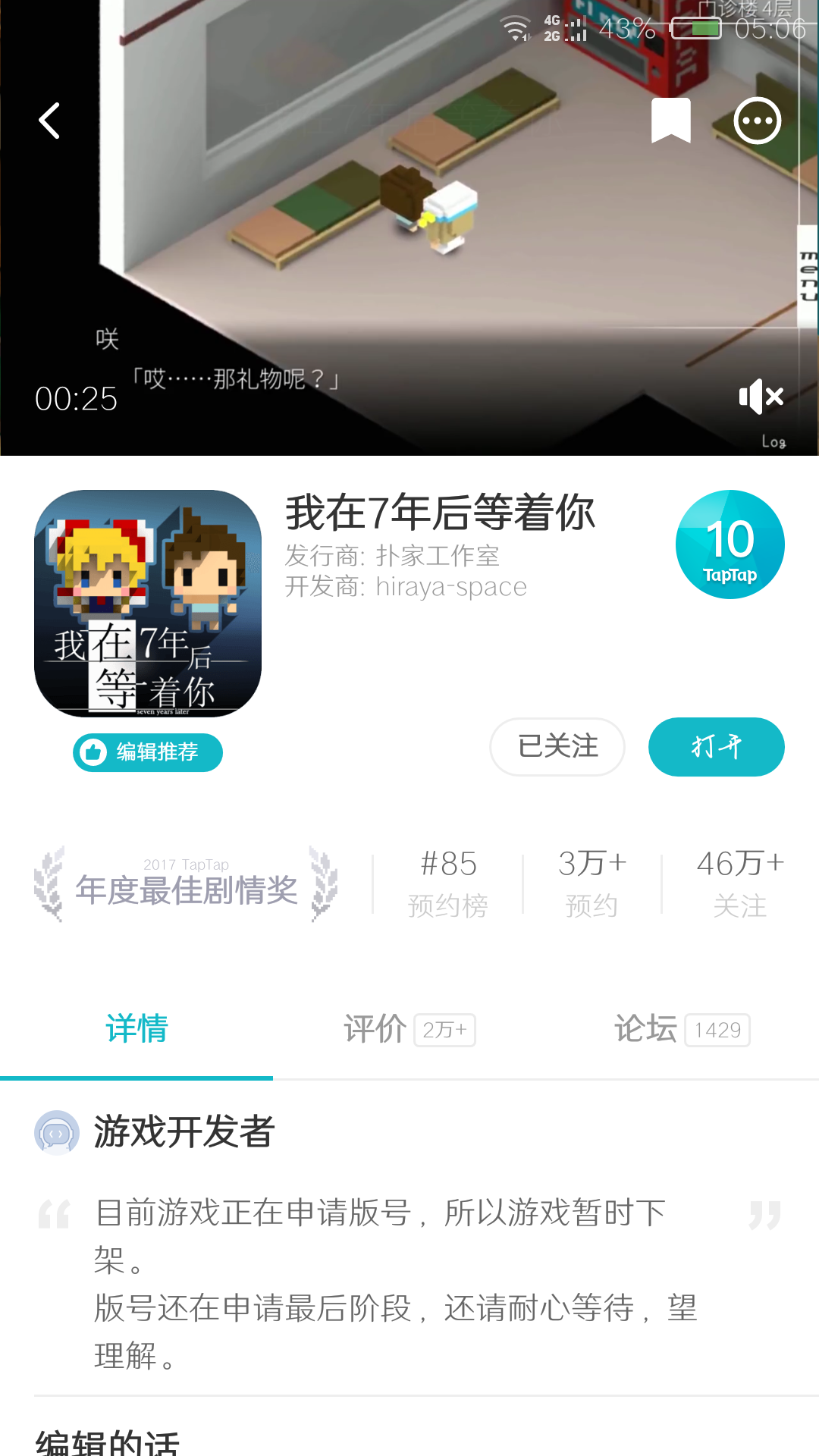819x1456 pixels.
Task: Toggle the 已关注 follow state
Action: point(557,747)
